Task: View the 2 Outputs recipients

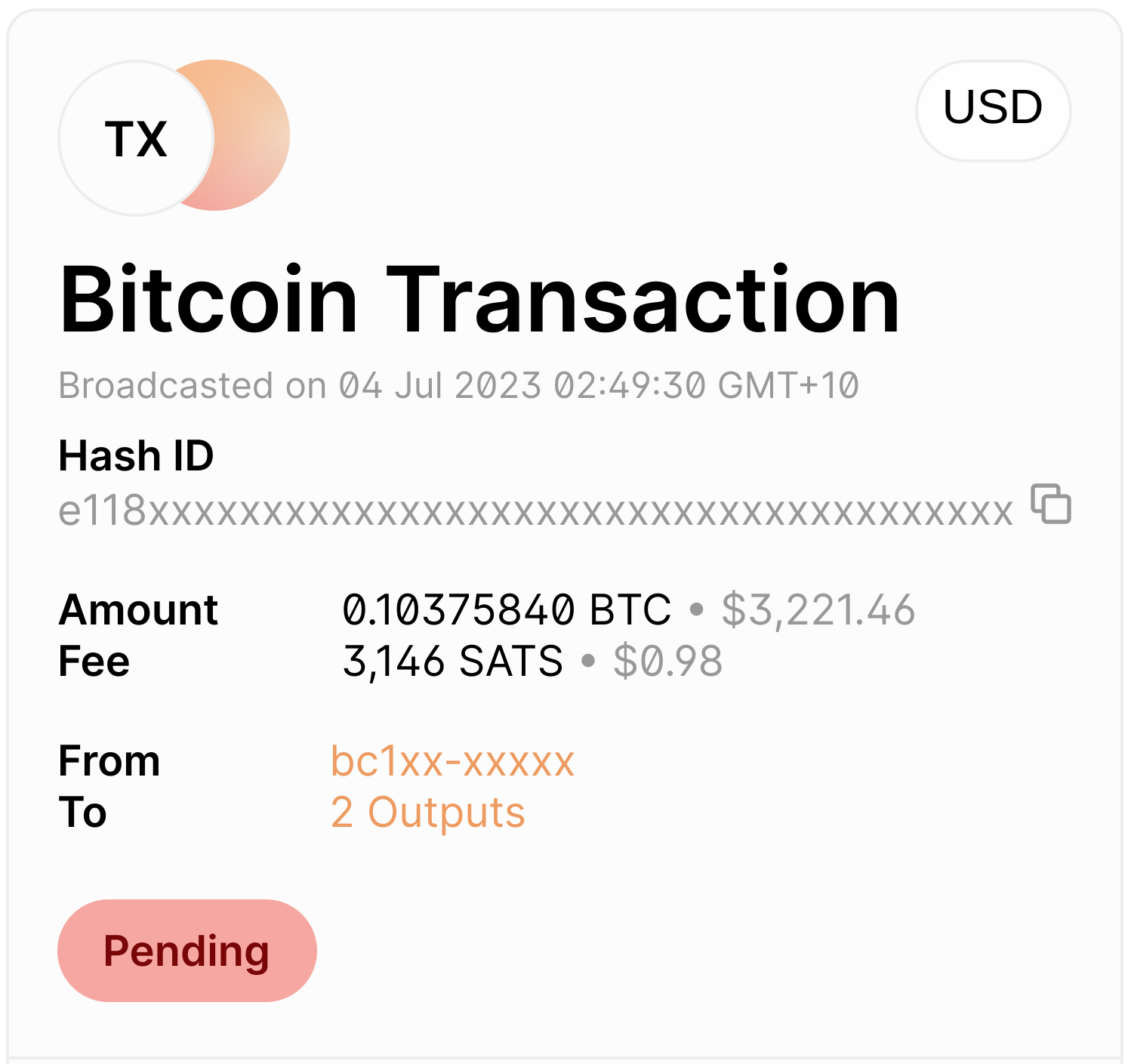Action: [427, 813]
